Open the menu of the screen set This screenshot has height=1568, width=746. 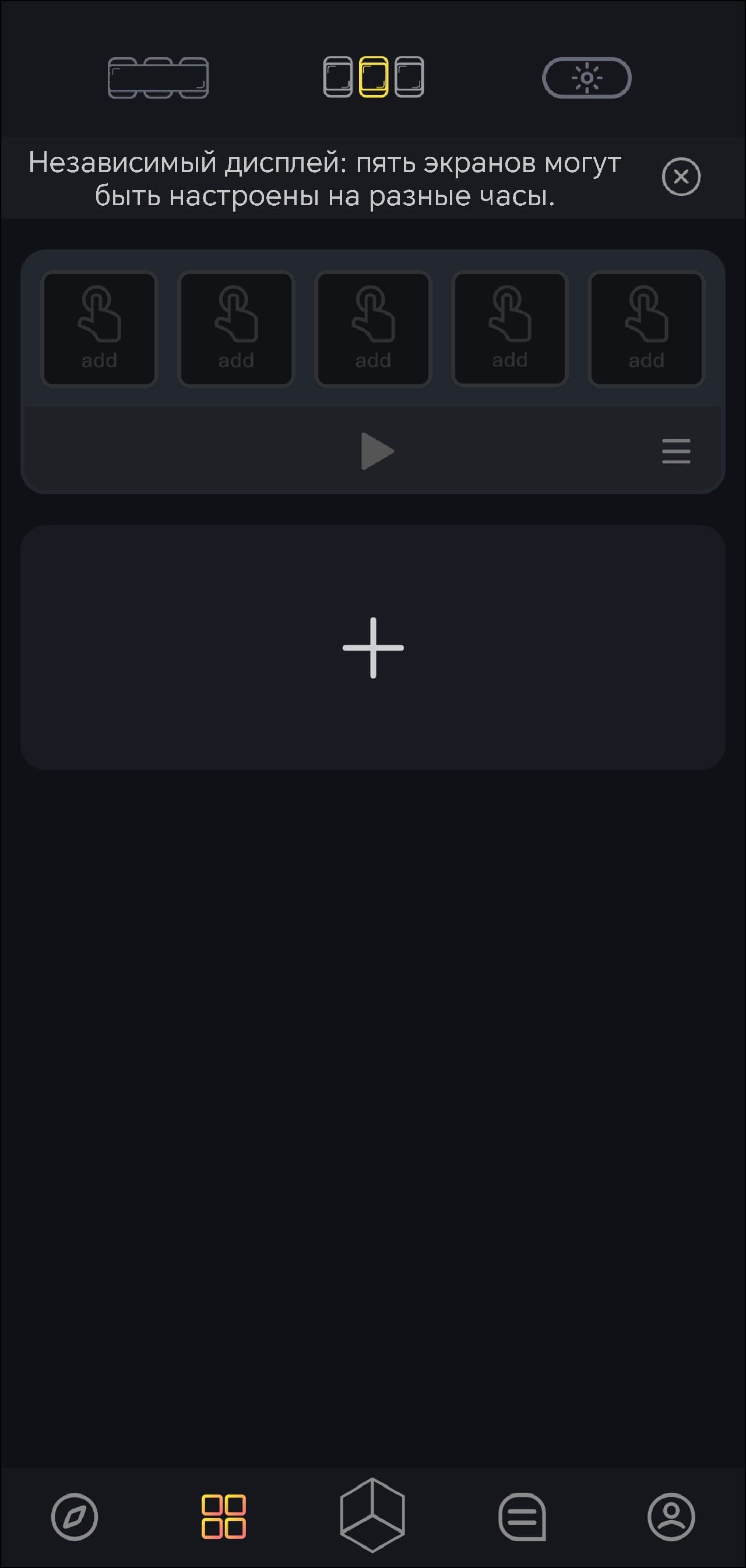point(676,452)
